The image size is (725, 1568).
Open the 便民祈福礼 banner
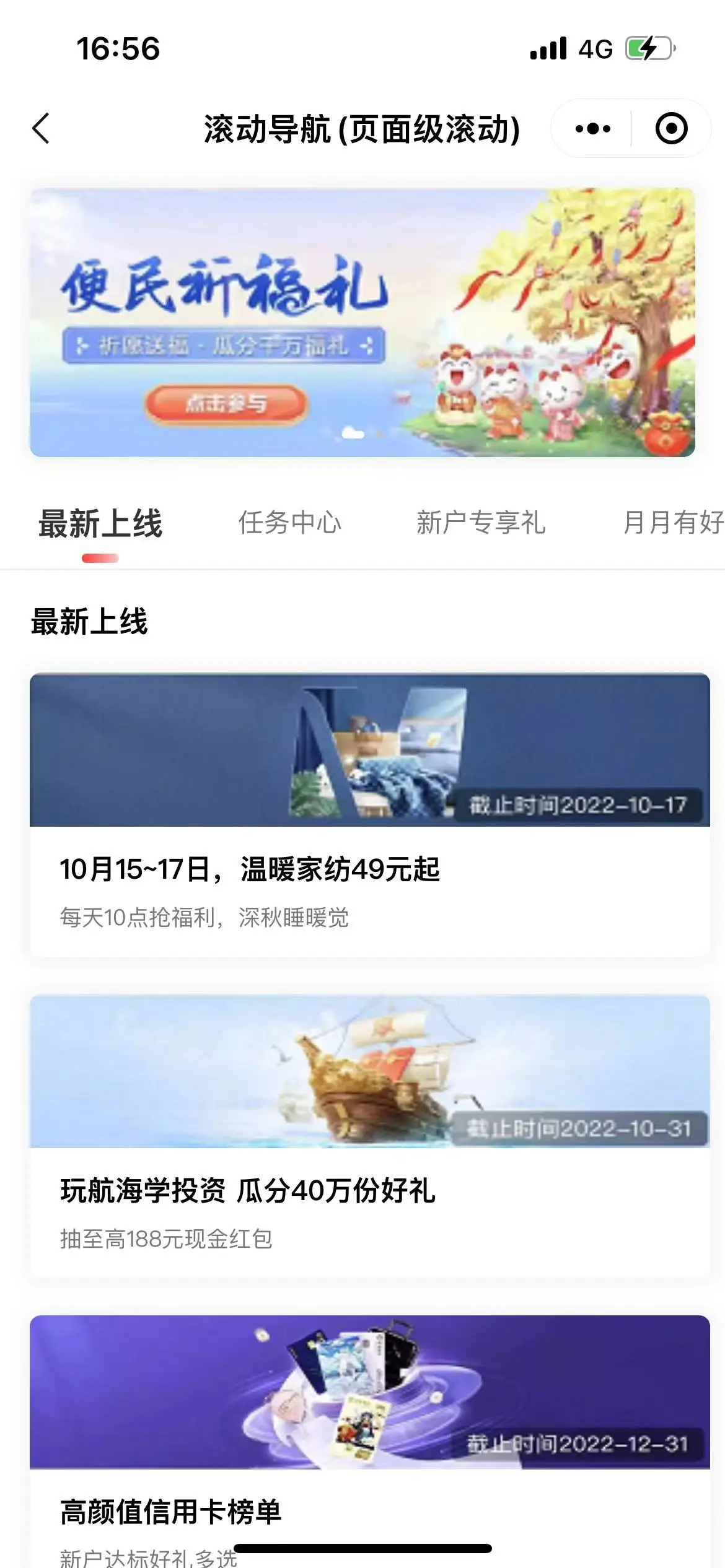pyautogui.click(x=362, y=322)
